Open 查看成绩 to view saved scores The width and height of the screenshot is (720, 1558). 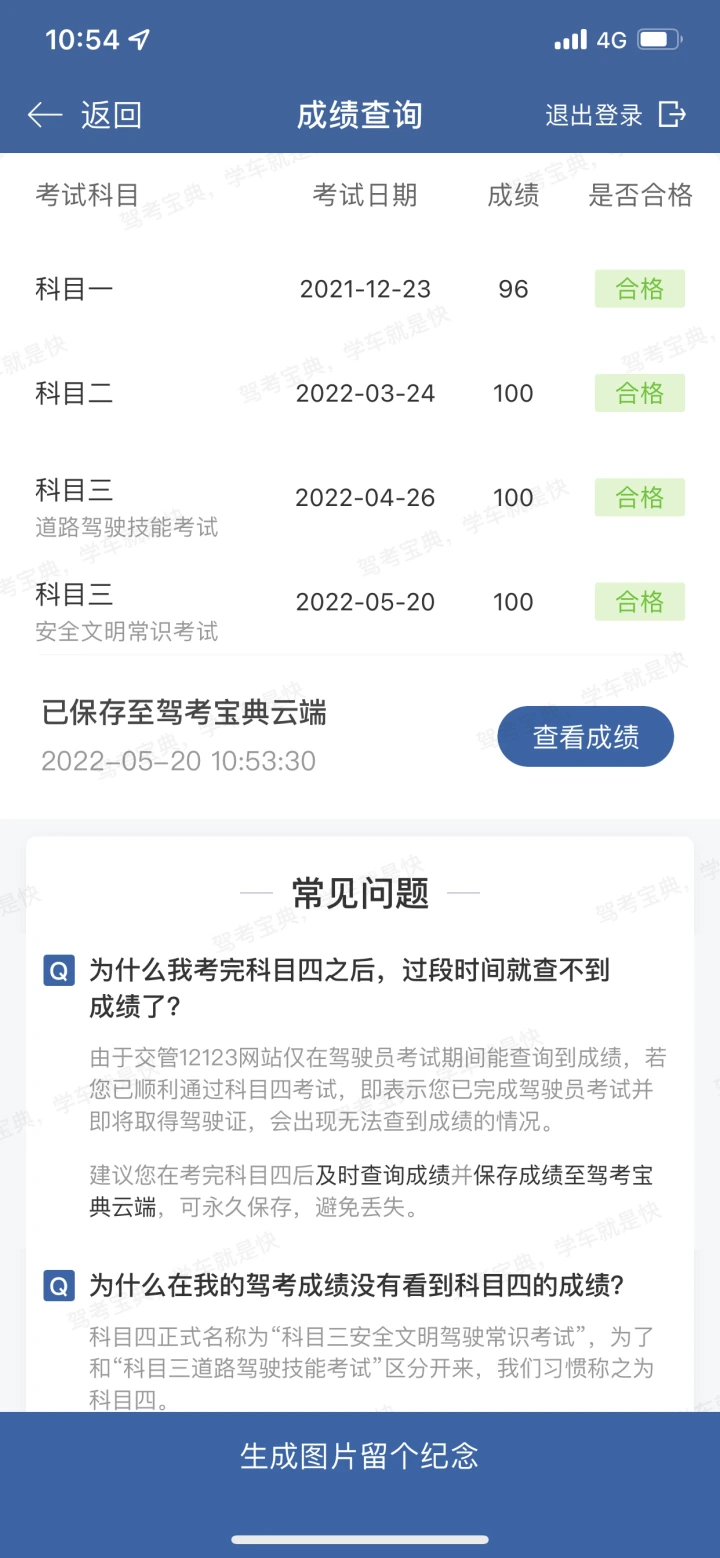click(585, 737)
